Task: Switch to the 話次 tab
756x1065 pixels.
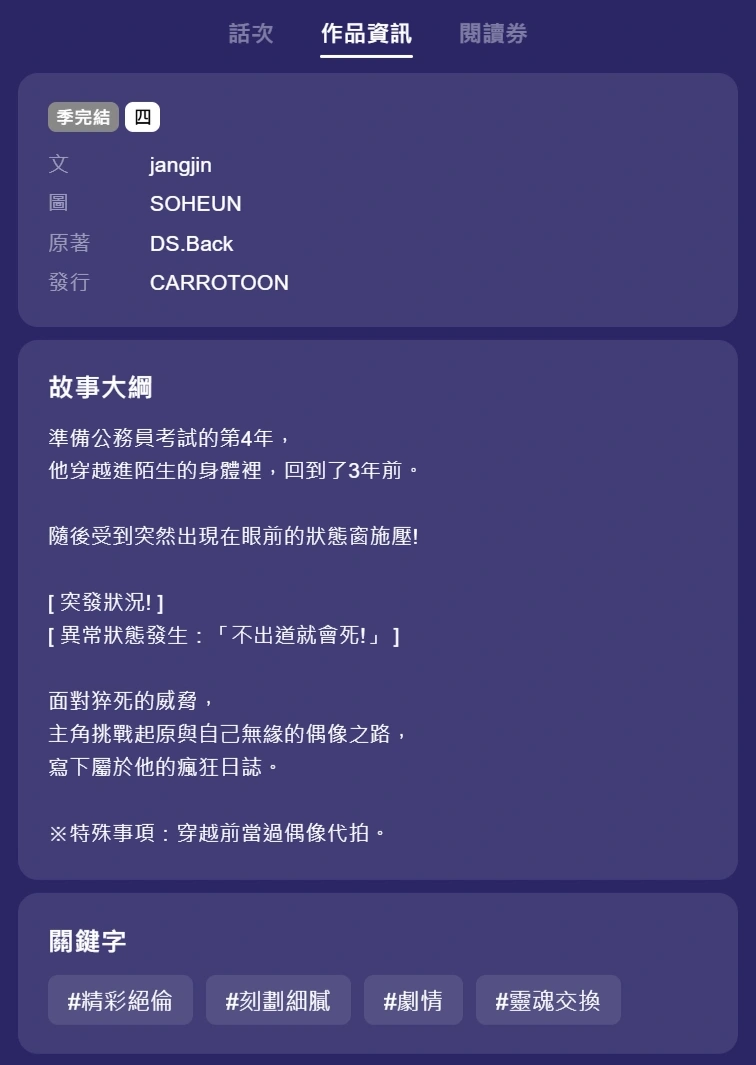Action: tap(251, 34)
